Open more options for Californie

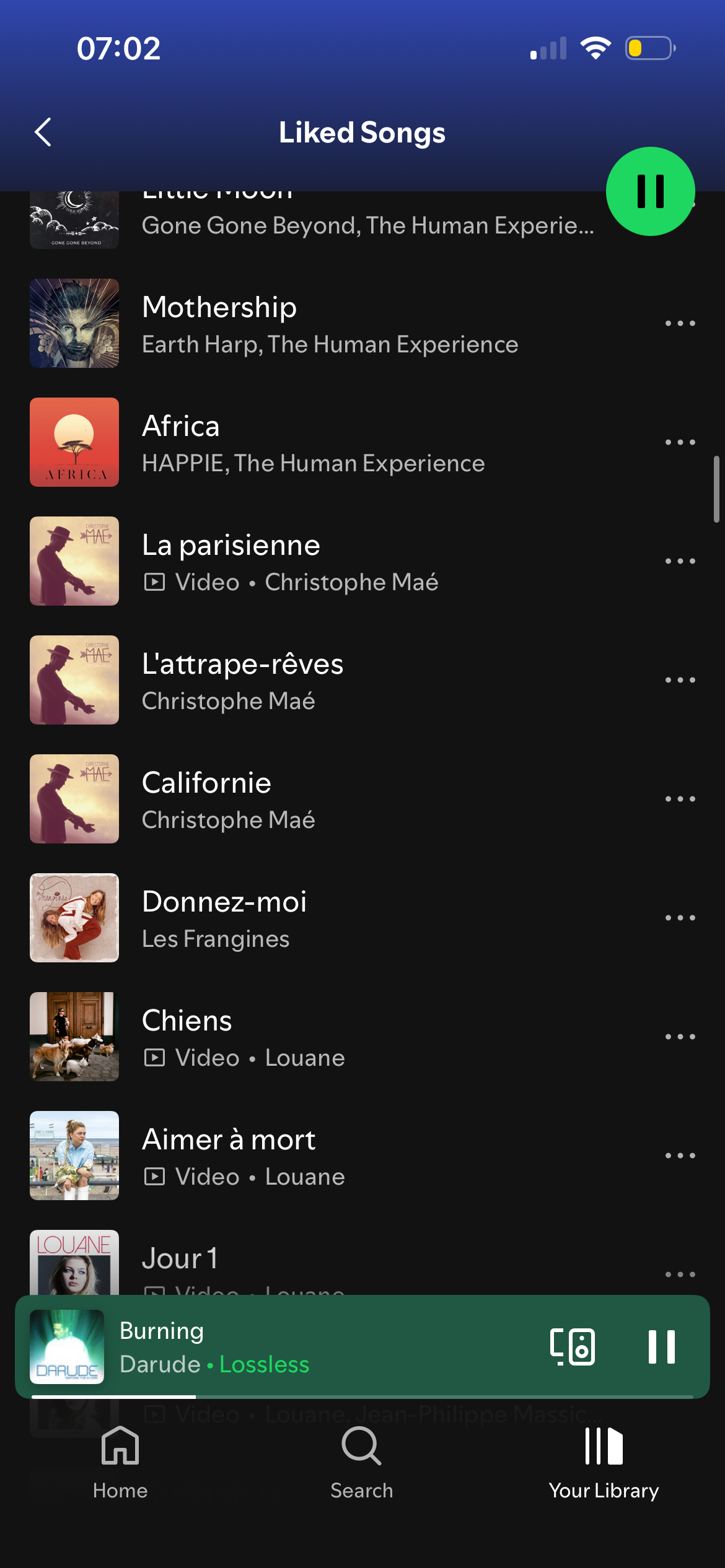coord(680,799)
